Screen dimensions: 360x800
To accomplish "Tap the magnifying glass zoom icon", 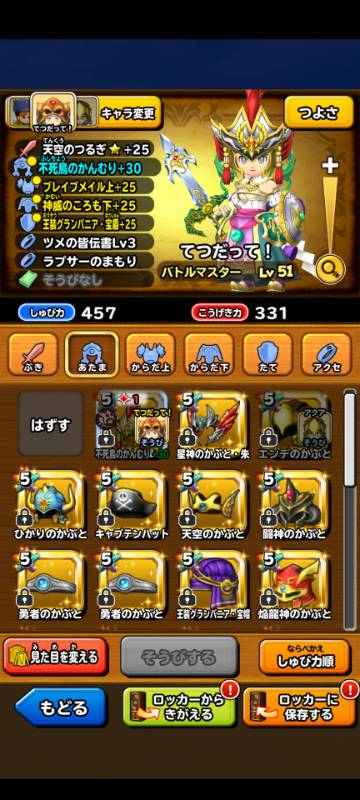I will pyautogui.click(x=330, y=269).
